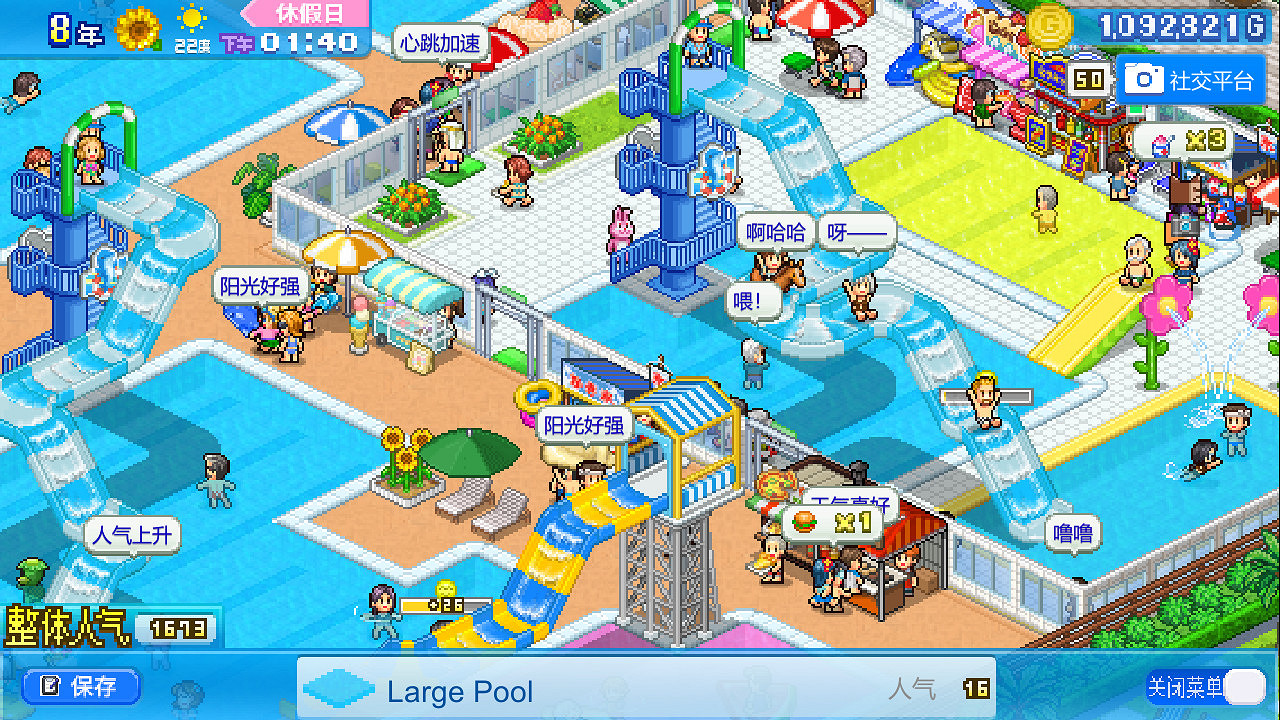Open the Large Pool info bar
Screen dimensions: 1280x720
point(645,690)
